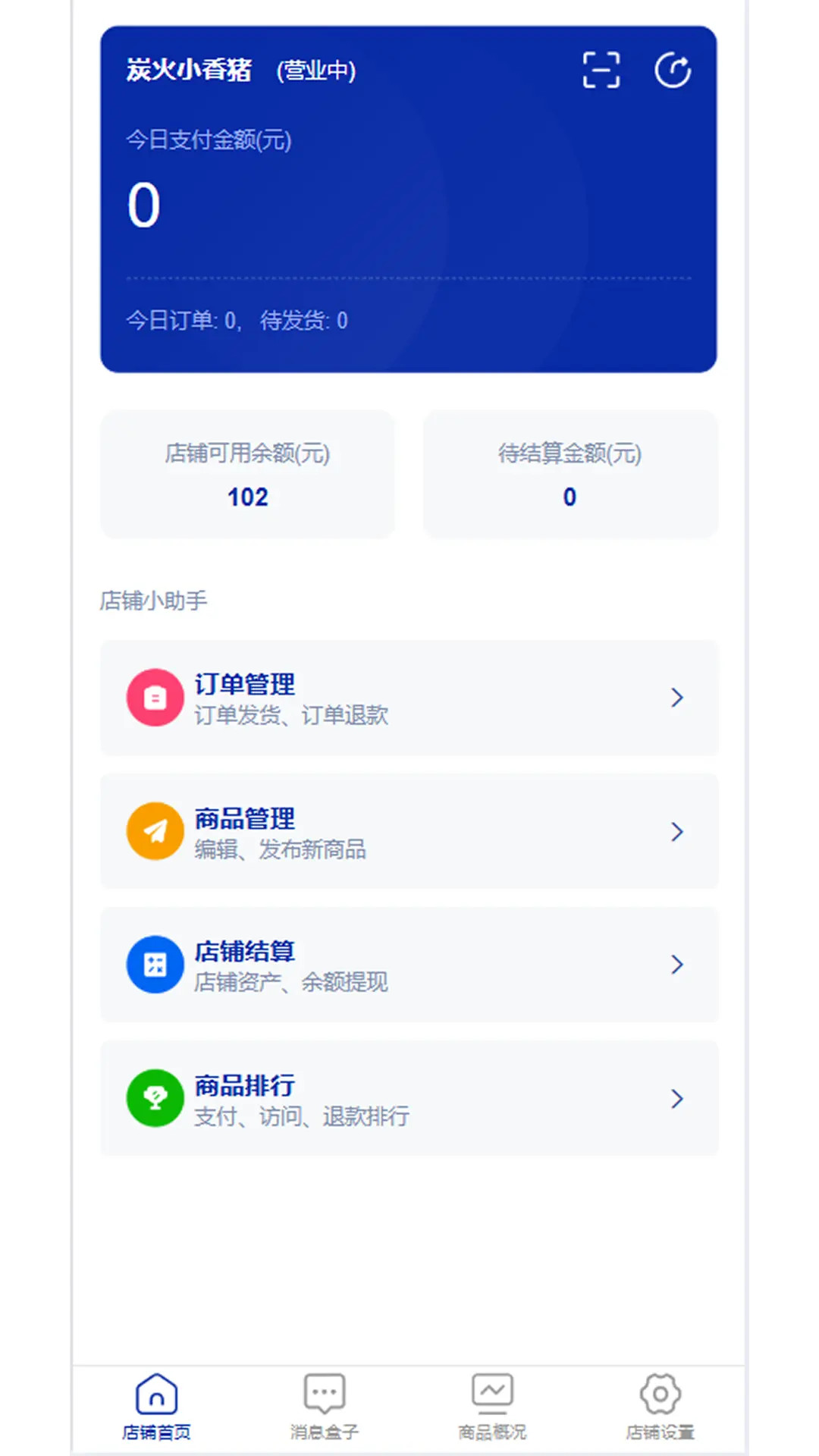Screen dimensions: 819x1456
Task: Click the 待结算金额 pending settlement card
Action: click(570, 475)
